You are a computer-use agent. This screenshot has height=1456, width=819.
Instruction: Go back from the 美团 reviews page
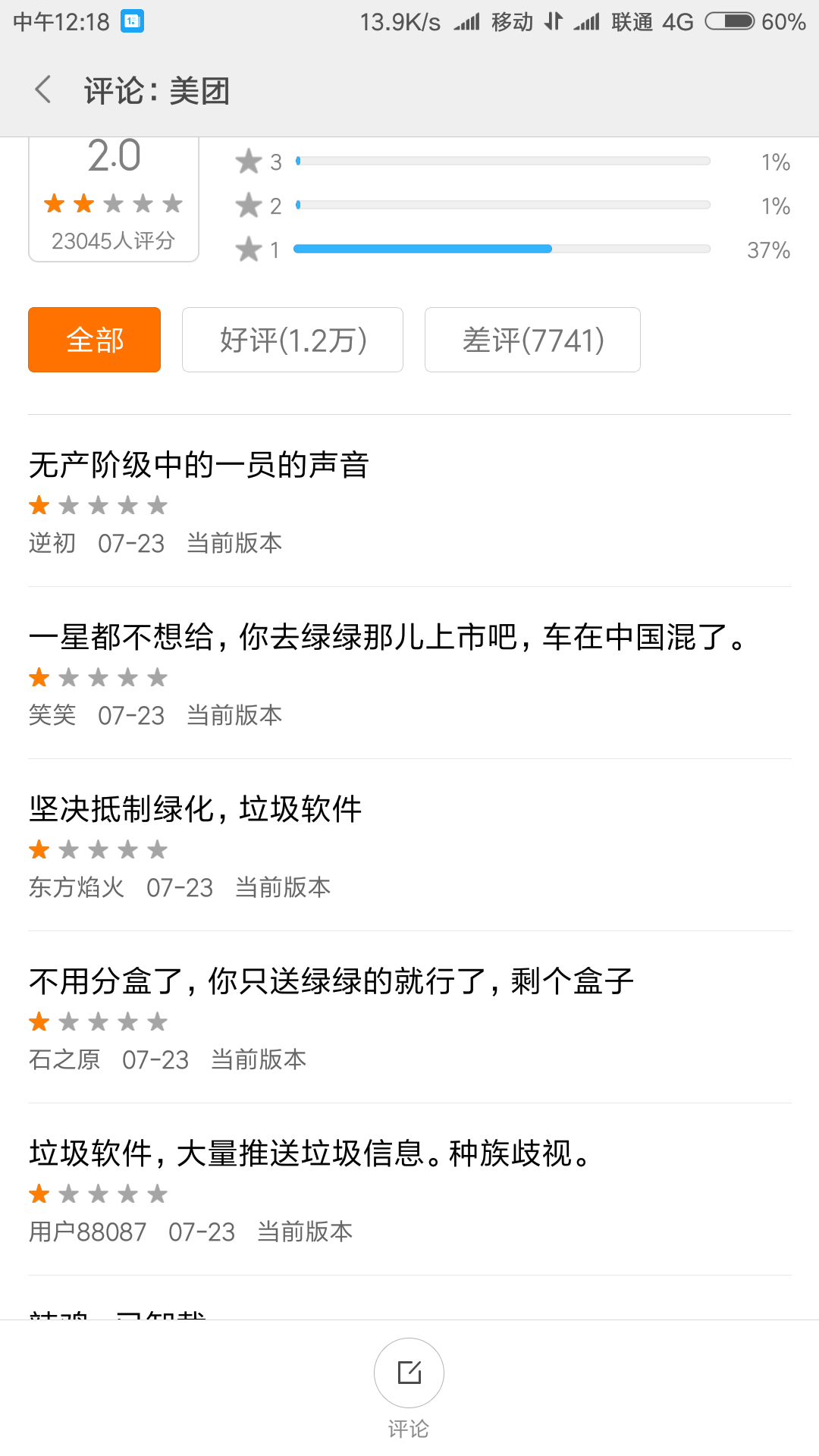click(x=44, y=90)
